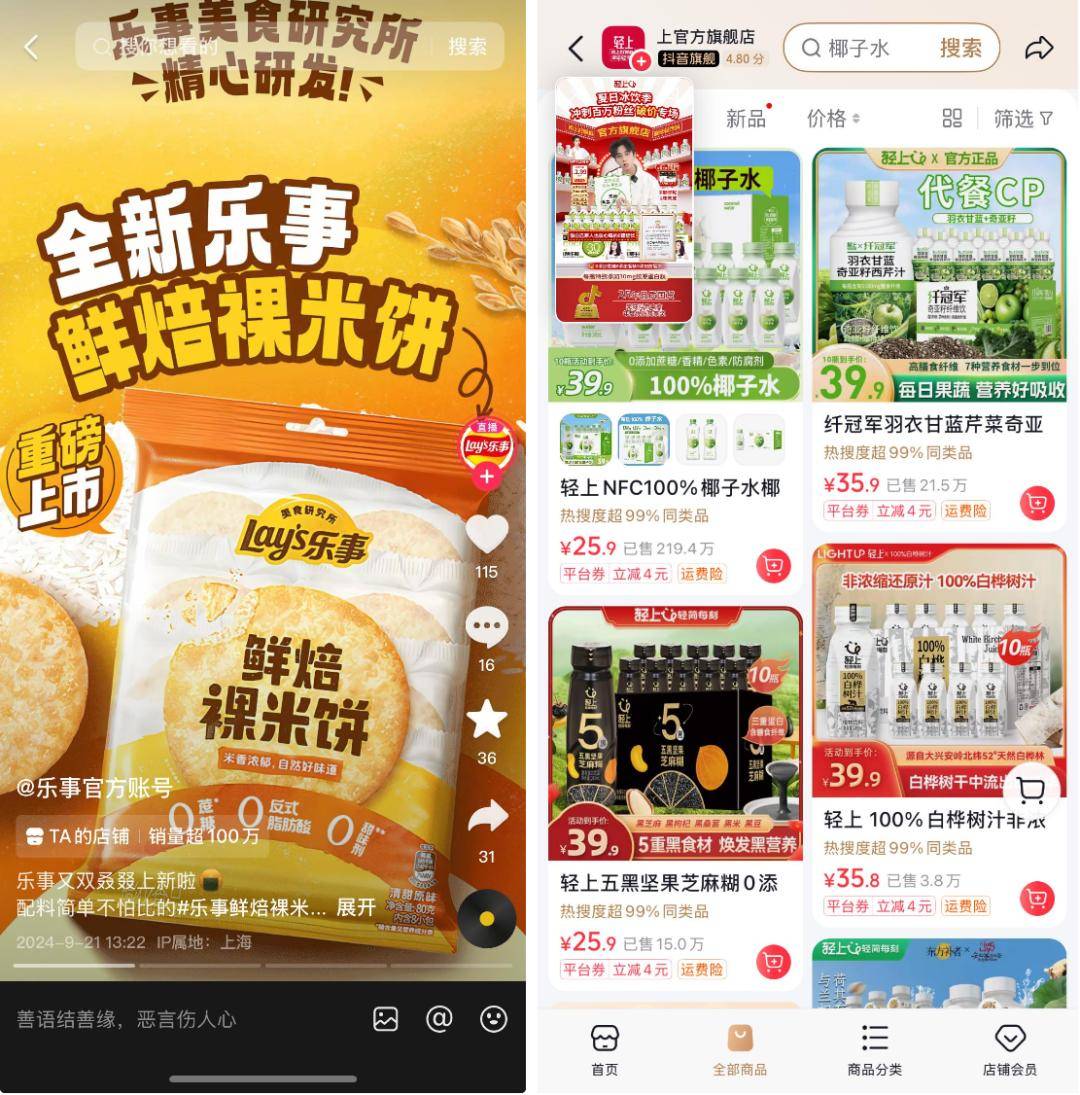Image resolution: width=1080 pixels, height=1095 pixels.
Task: Switch to 商品分类 tab
Action: pyautogui.click(x=874, y=1049)
